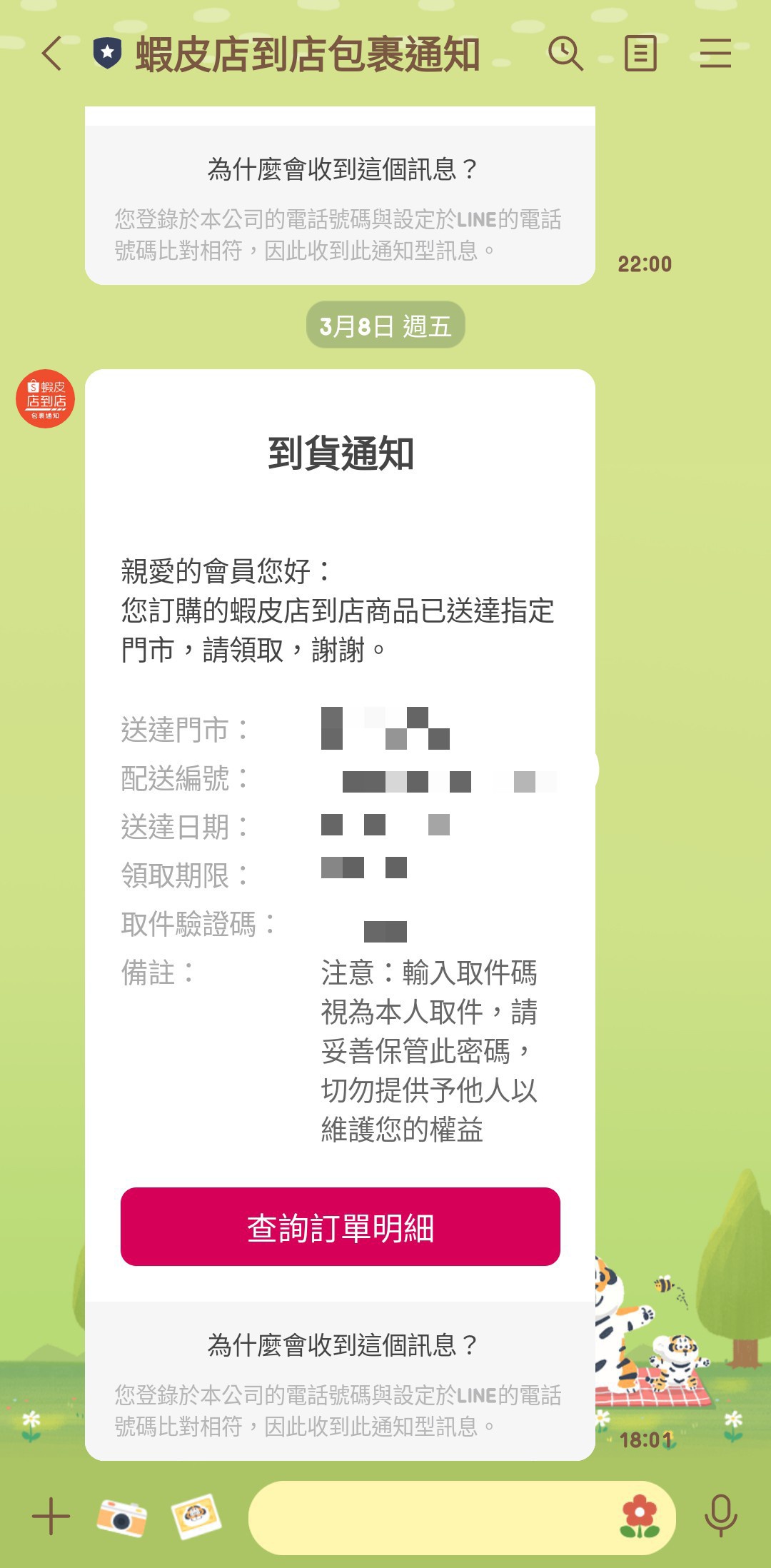The width and height of the screenshot is (771, 1568).
Task: Open the chat hamburger menu
Action: coord(715,54)
